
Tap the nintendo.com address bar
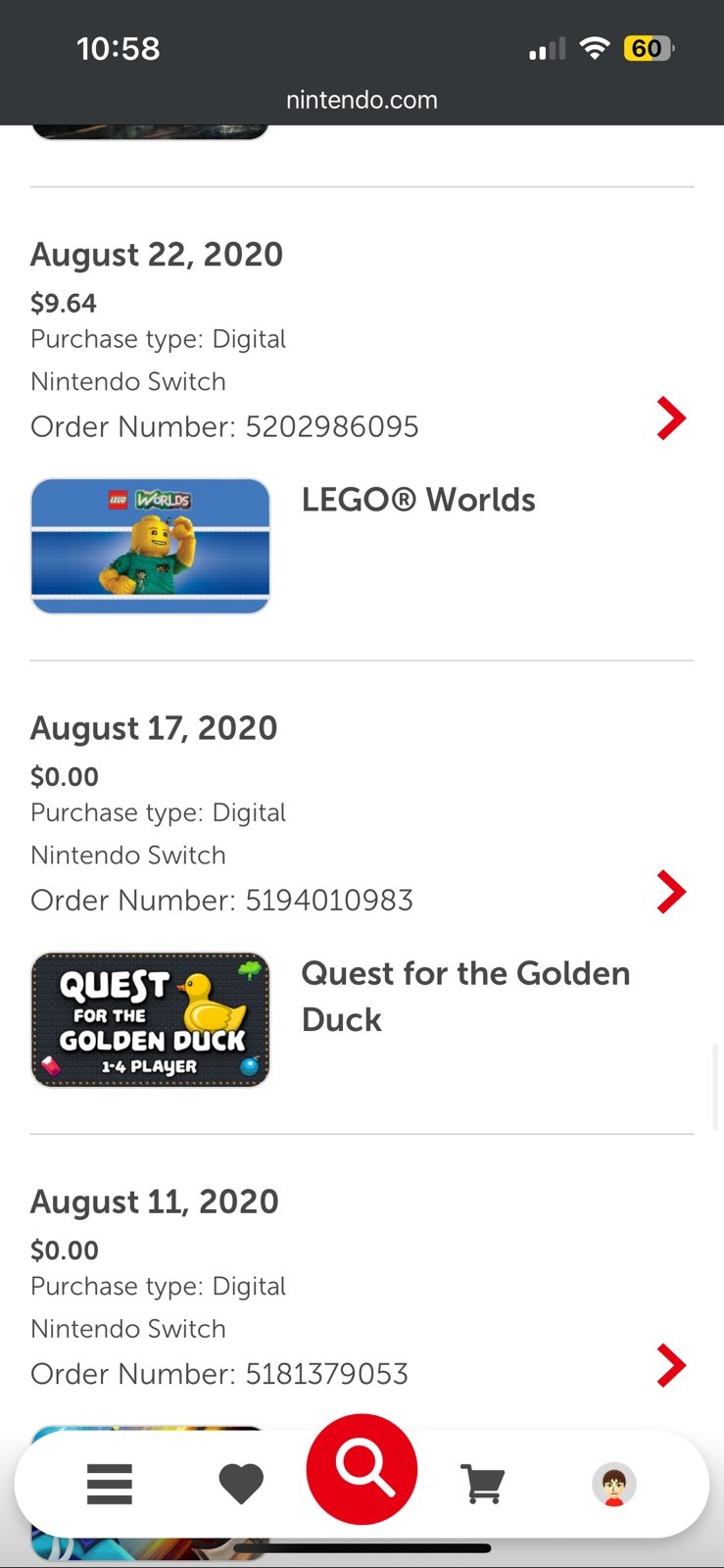[x=362, y=100]
